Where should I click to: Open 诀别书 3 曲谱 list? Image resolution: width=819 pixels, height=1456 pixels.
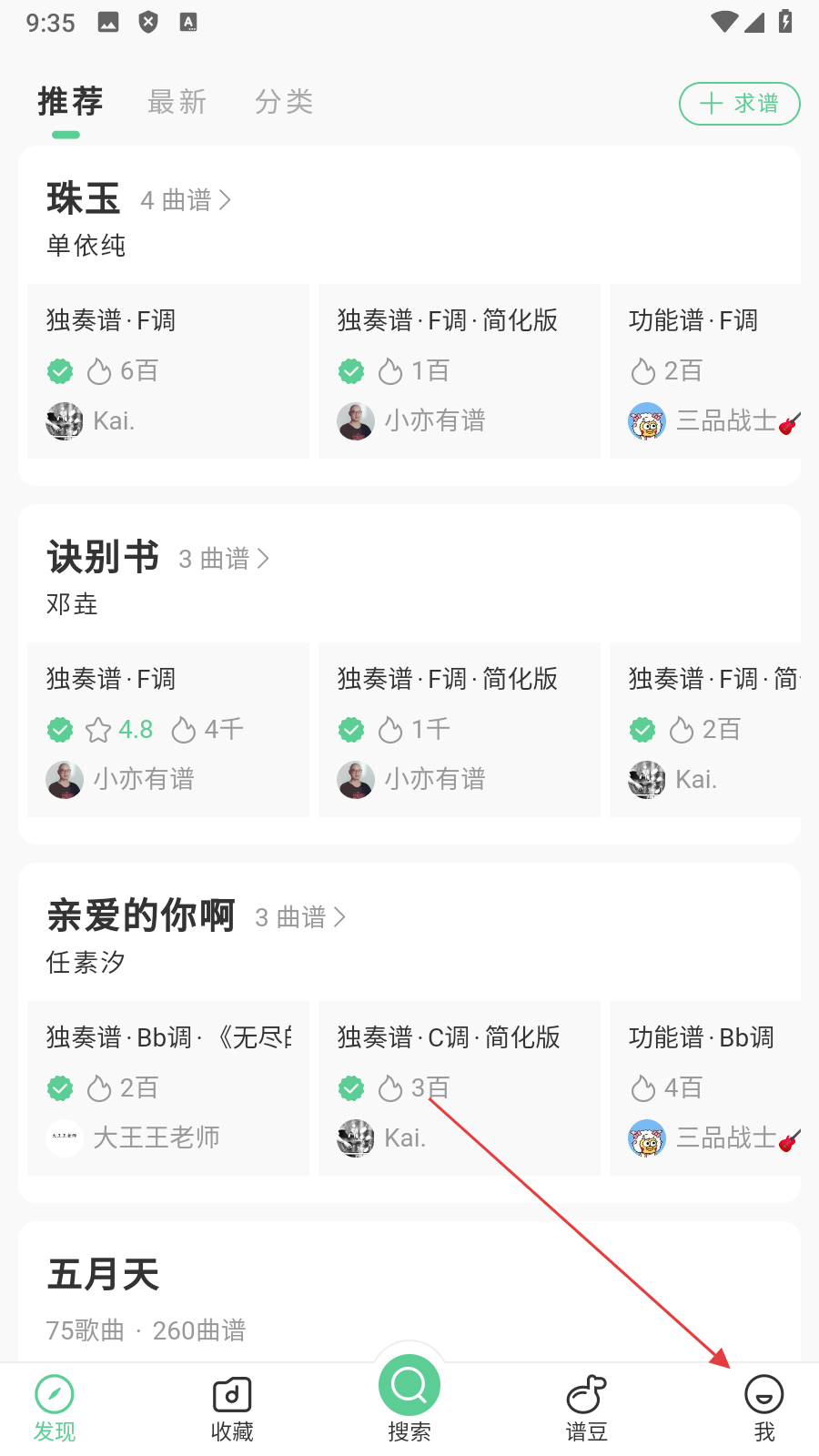tap(224, 559)
